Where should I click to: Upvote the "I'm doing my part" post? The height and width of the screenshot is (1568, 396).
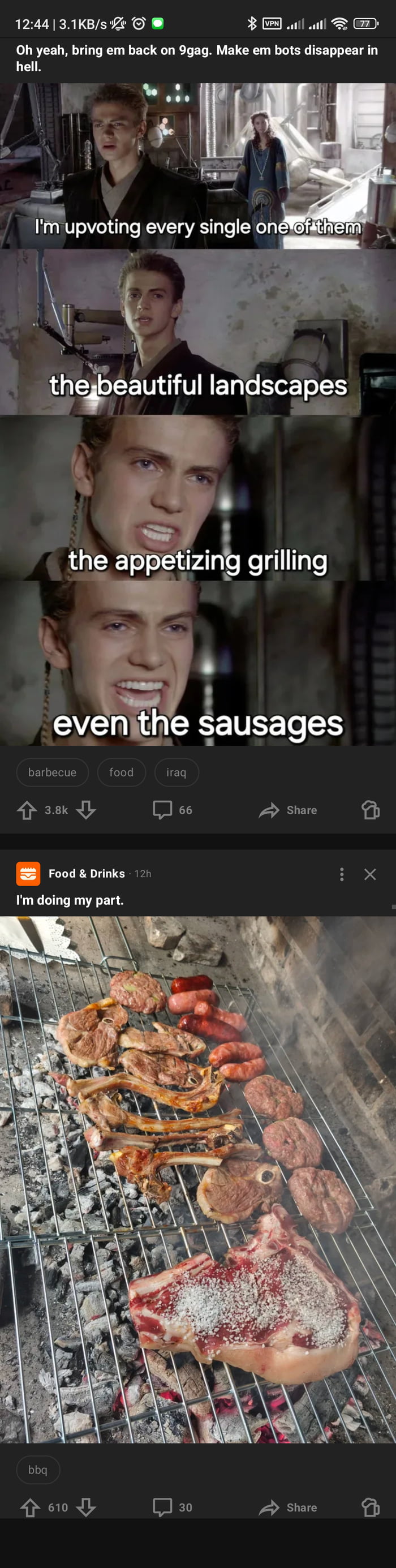pos(30,1507)
